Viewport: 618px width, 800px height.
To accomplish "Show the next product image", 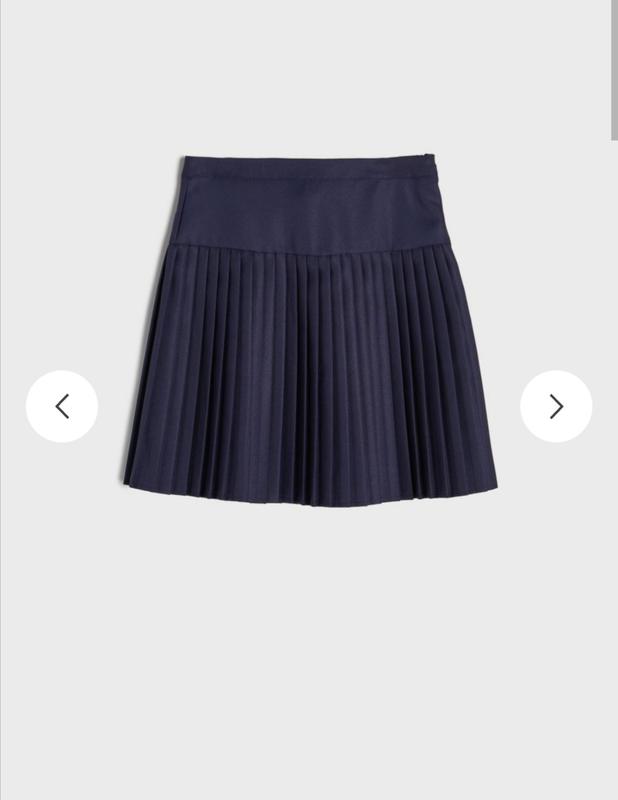I will (x=556, y=406).
